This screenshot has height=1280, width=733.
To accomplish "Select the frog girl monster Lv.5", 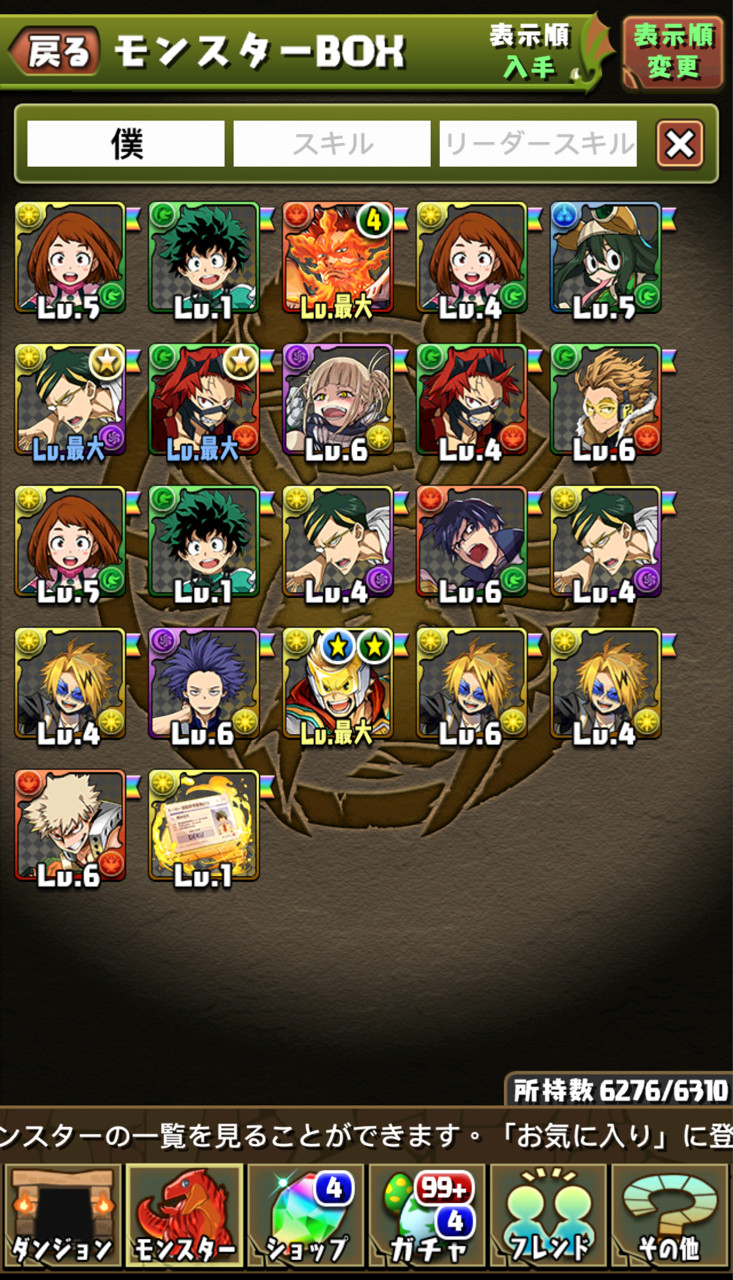I will pos(606,258).
